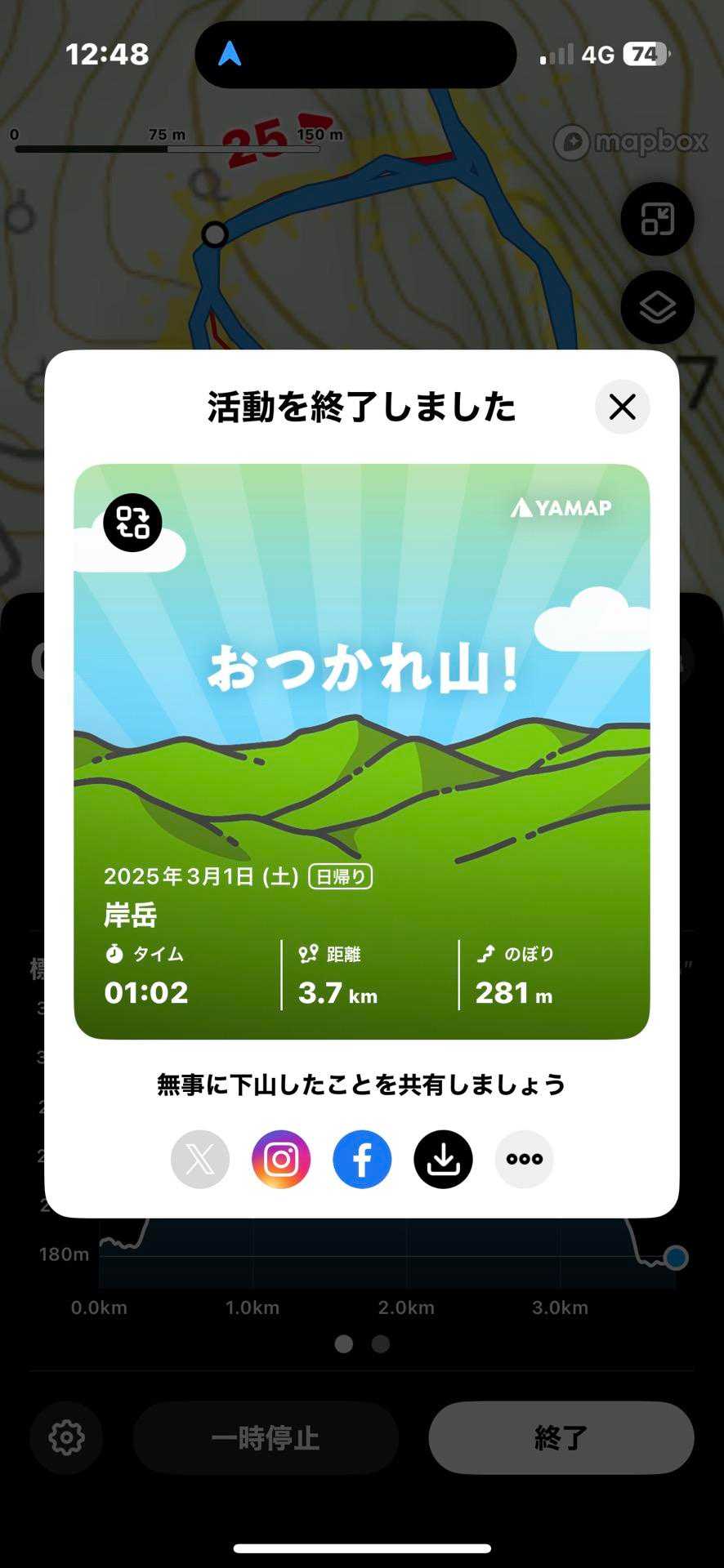724x1568 pixels.
Task: Share the activity to X
Action: pos(200,1159)
